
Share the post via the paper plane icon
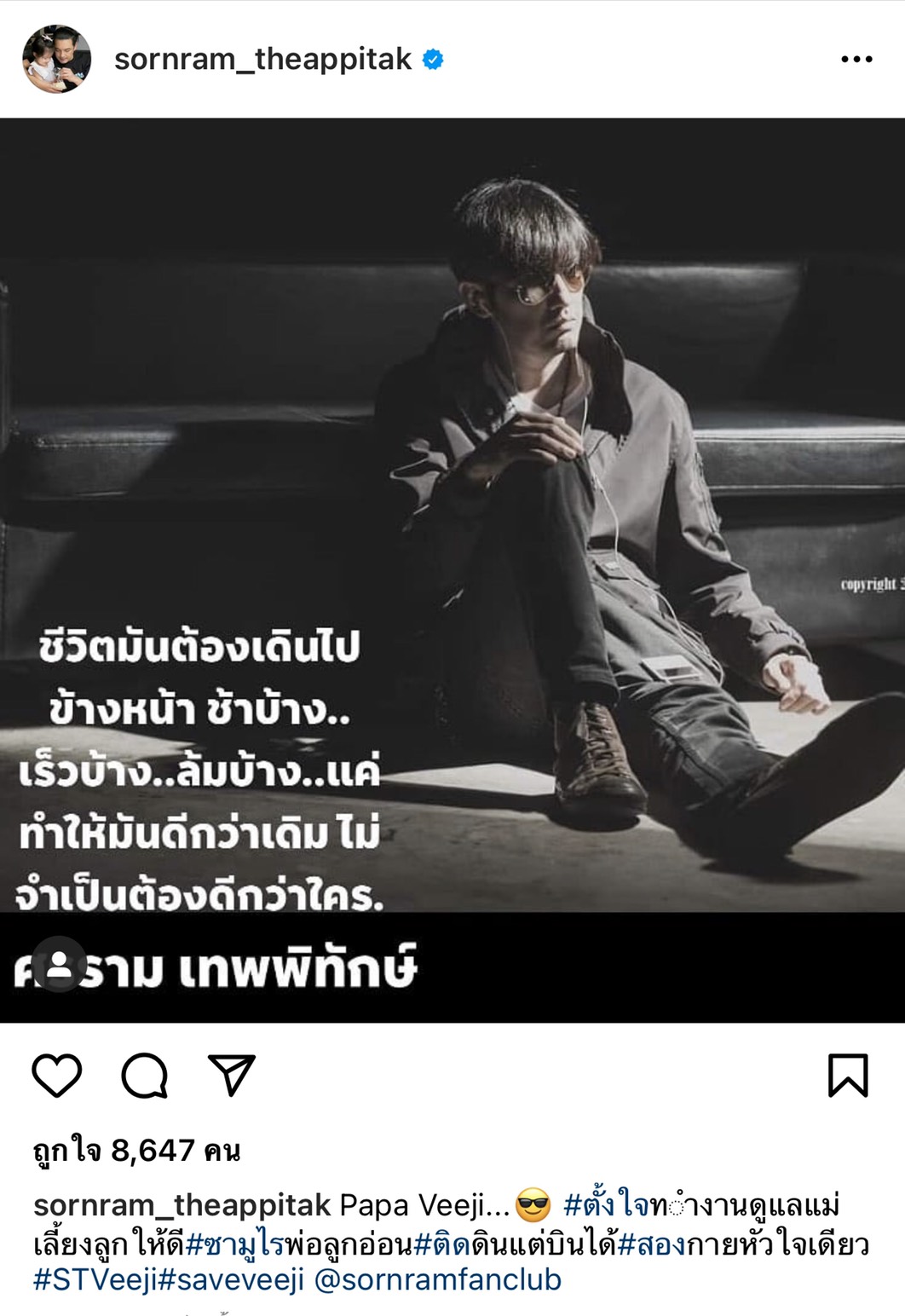[x=231, y=1075]
